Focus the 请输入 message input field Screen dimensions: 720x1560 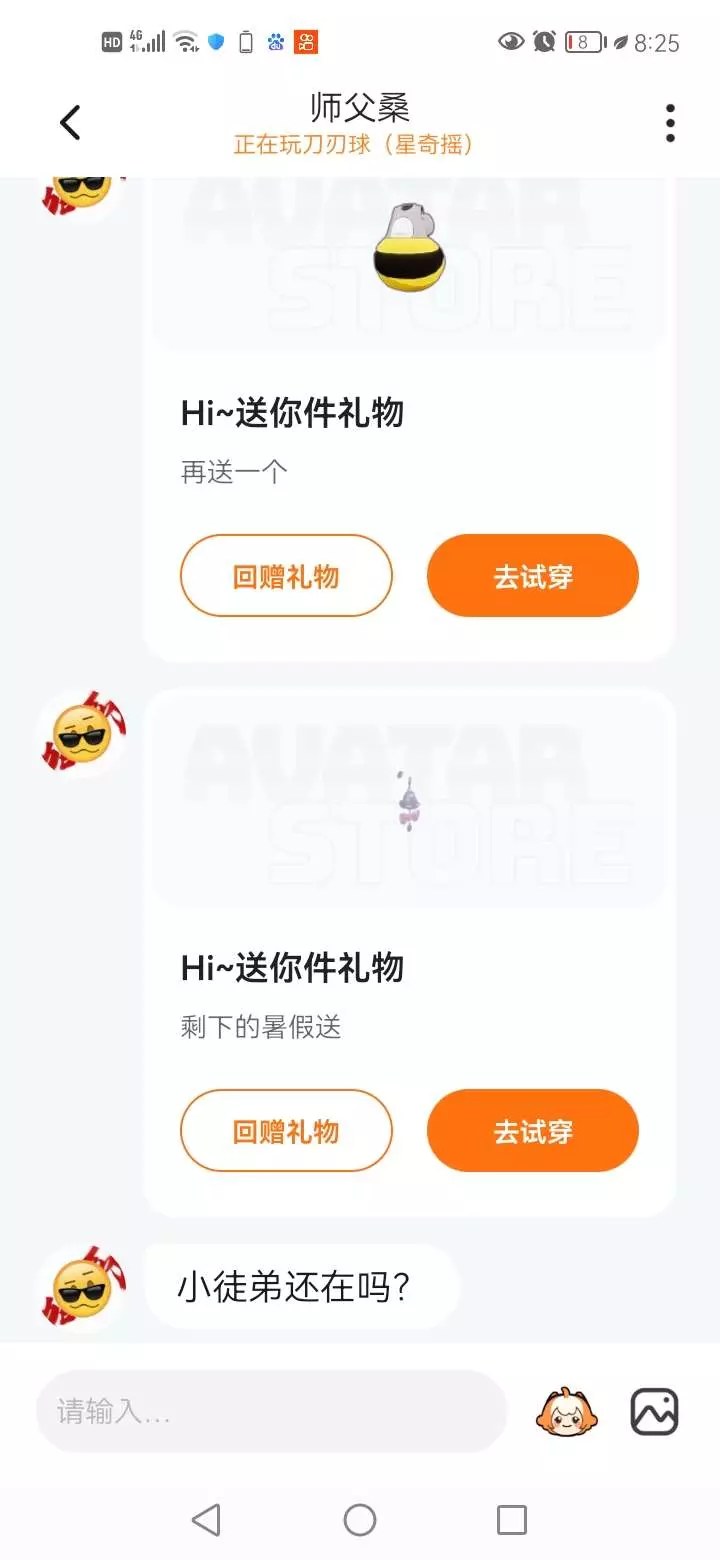coord(272,1411)
